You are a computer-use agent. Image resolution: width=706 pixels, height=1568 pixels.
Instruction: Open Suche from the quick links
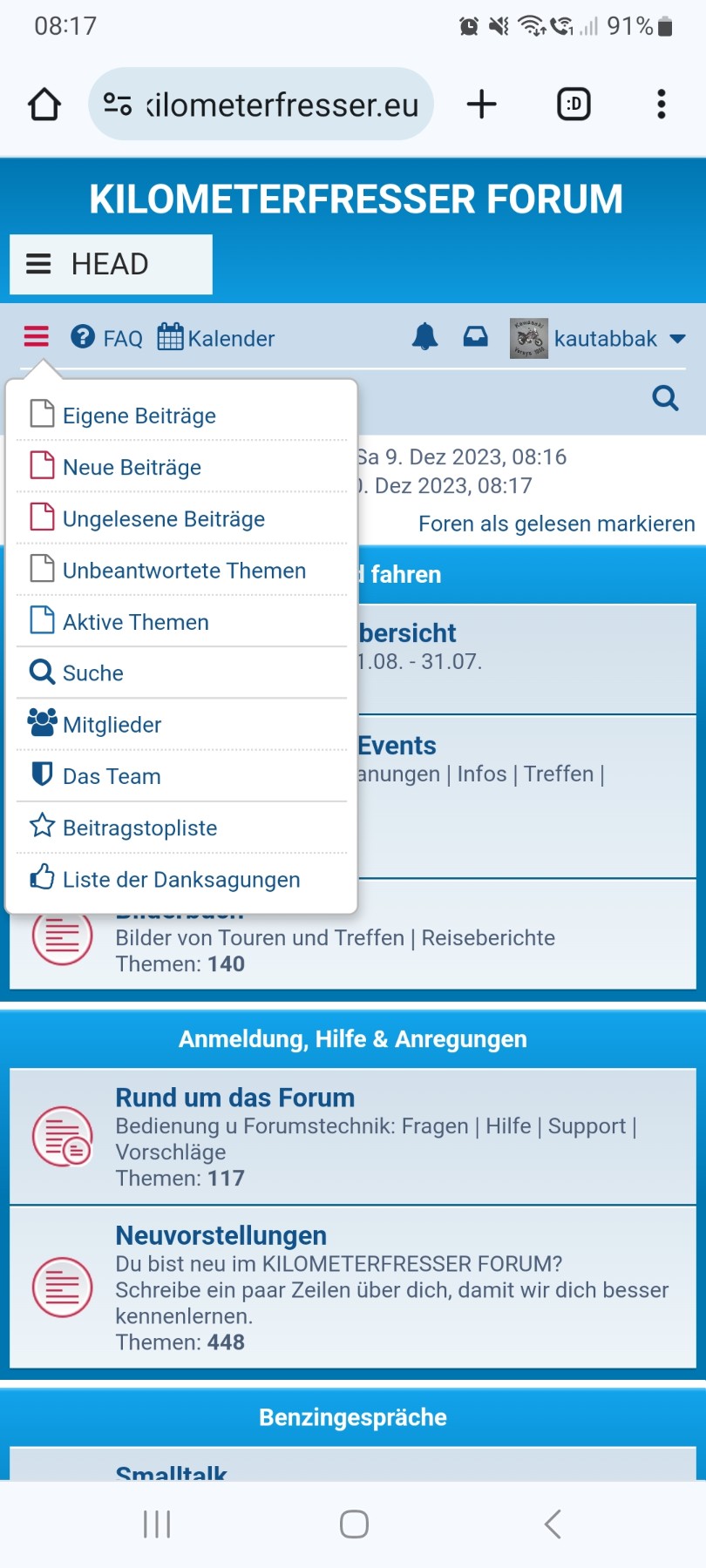click(92, 672)
